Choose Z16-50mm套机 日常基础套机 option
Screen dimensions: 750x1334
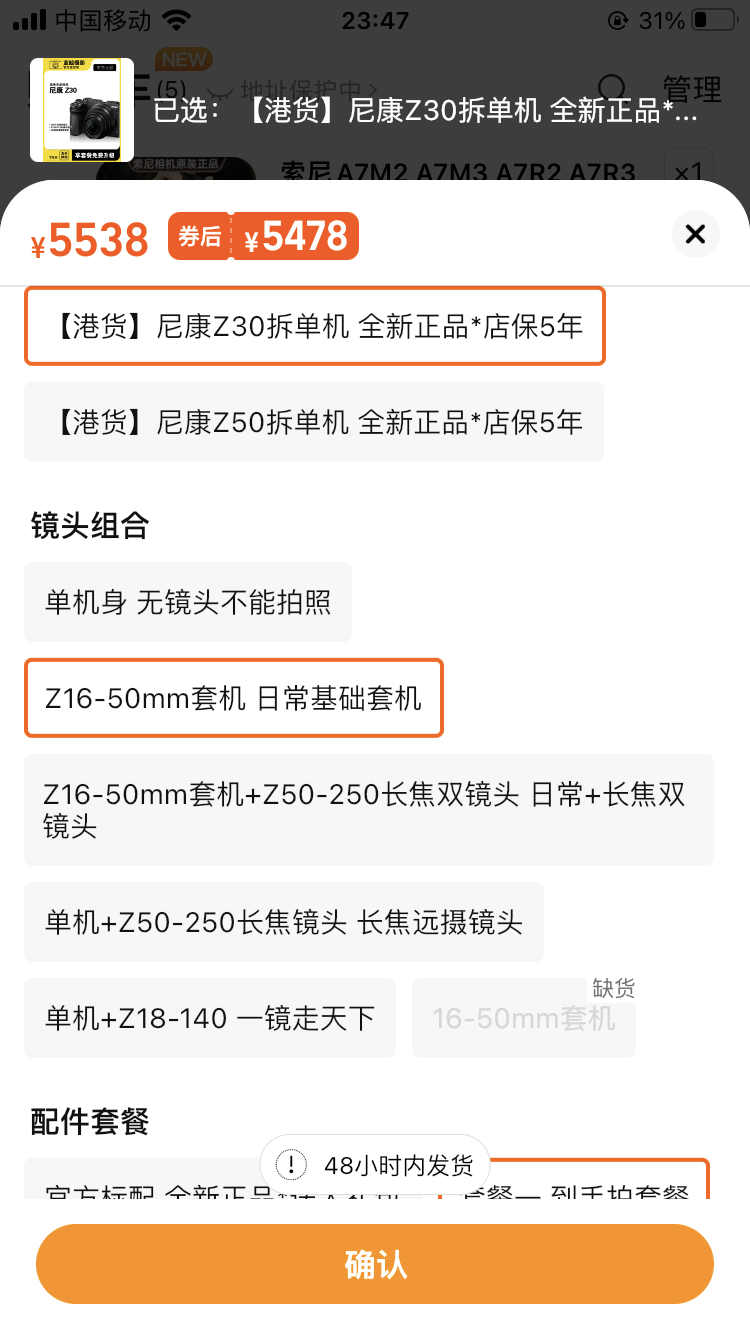233,698
